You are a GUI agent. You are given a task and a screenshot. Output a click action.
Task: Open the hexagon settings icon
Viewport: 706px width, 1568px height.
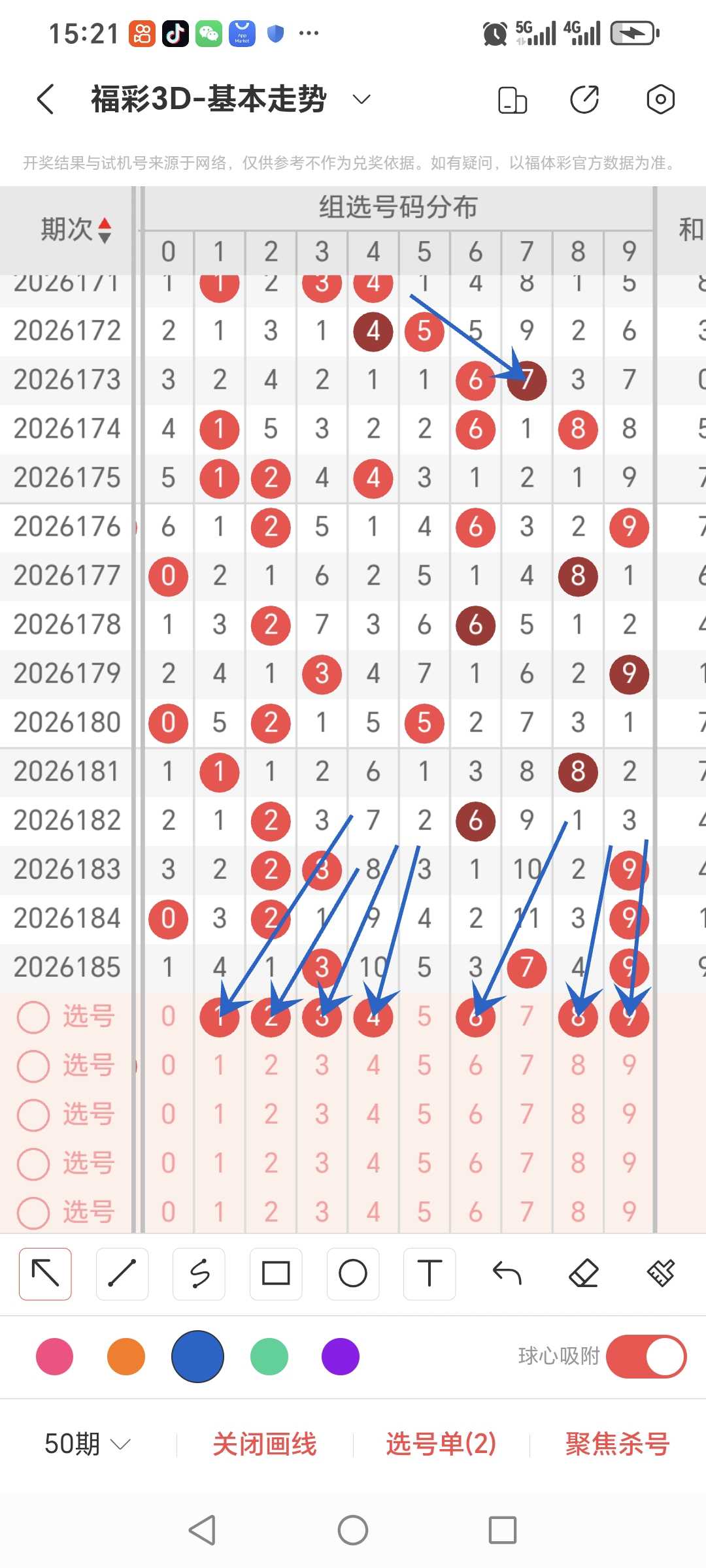660,100
